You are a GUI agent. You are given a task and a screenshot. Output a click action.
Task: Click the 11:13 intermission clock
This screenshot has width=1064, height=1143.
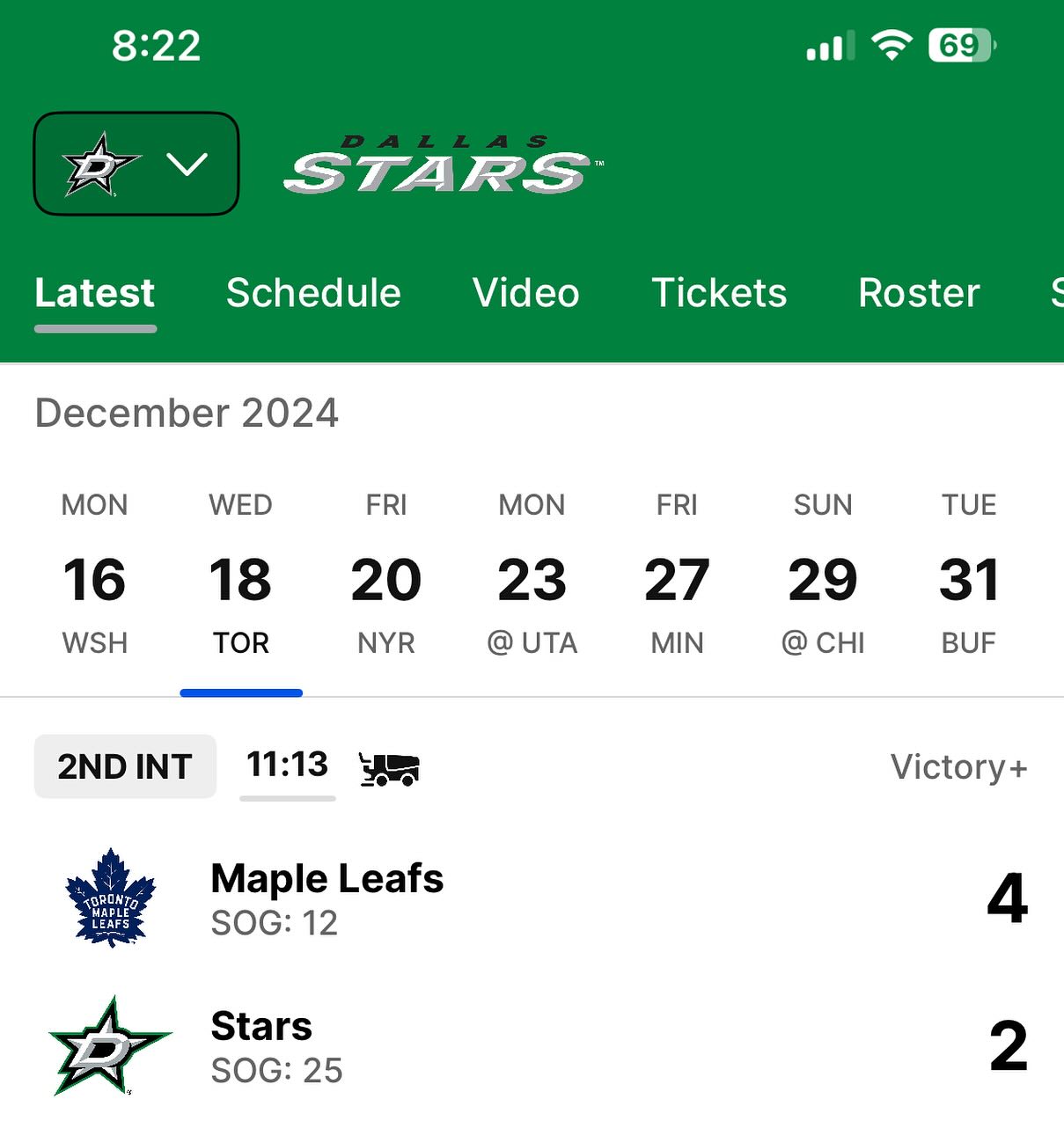point(287,764)
